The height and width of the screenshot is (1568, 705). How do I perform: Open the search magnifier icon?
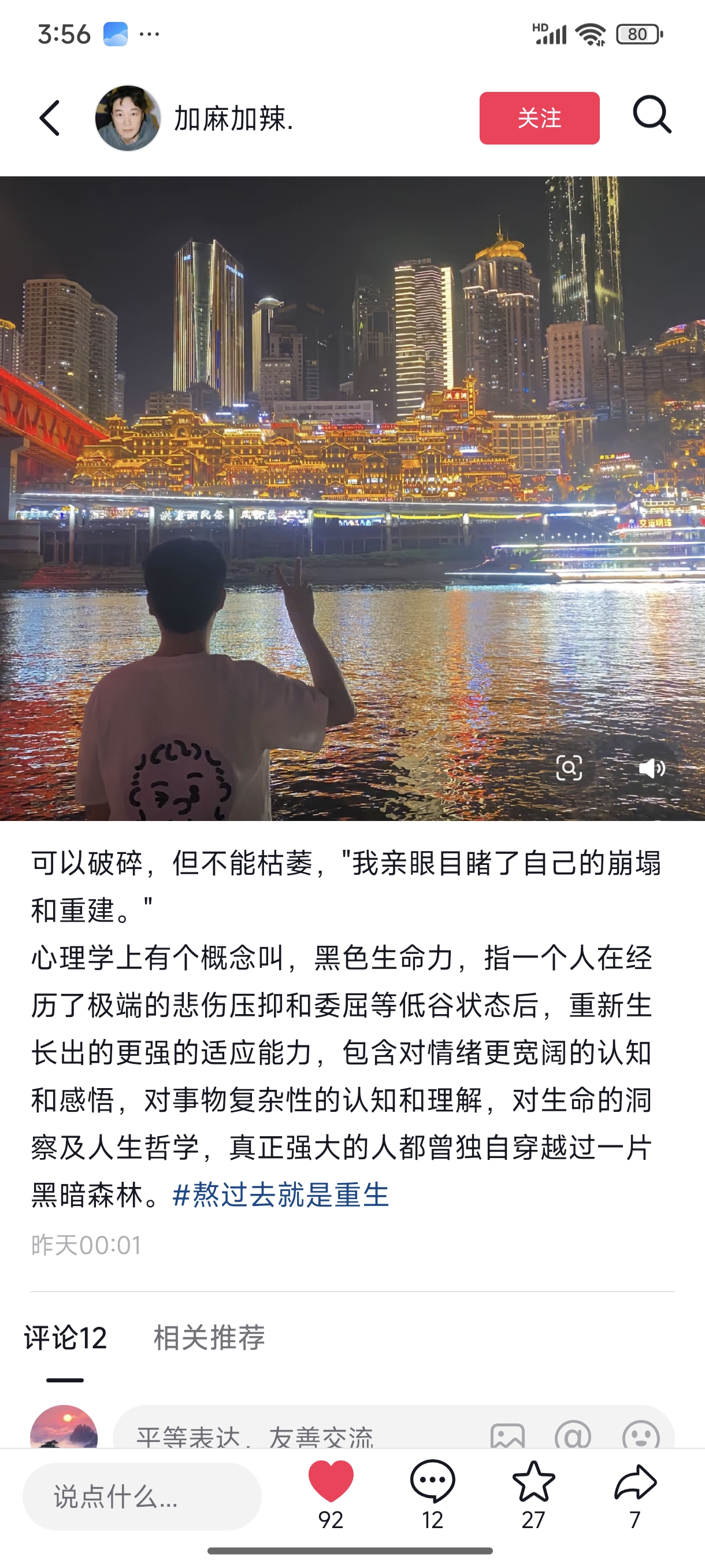(x=652, y=114)
